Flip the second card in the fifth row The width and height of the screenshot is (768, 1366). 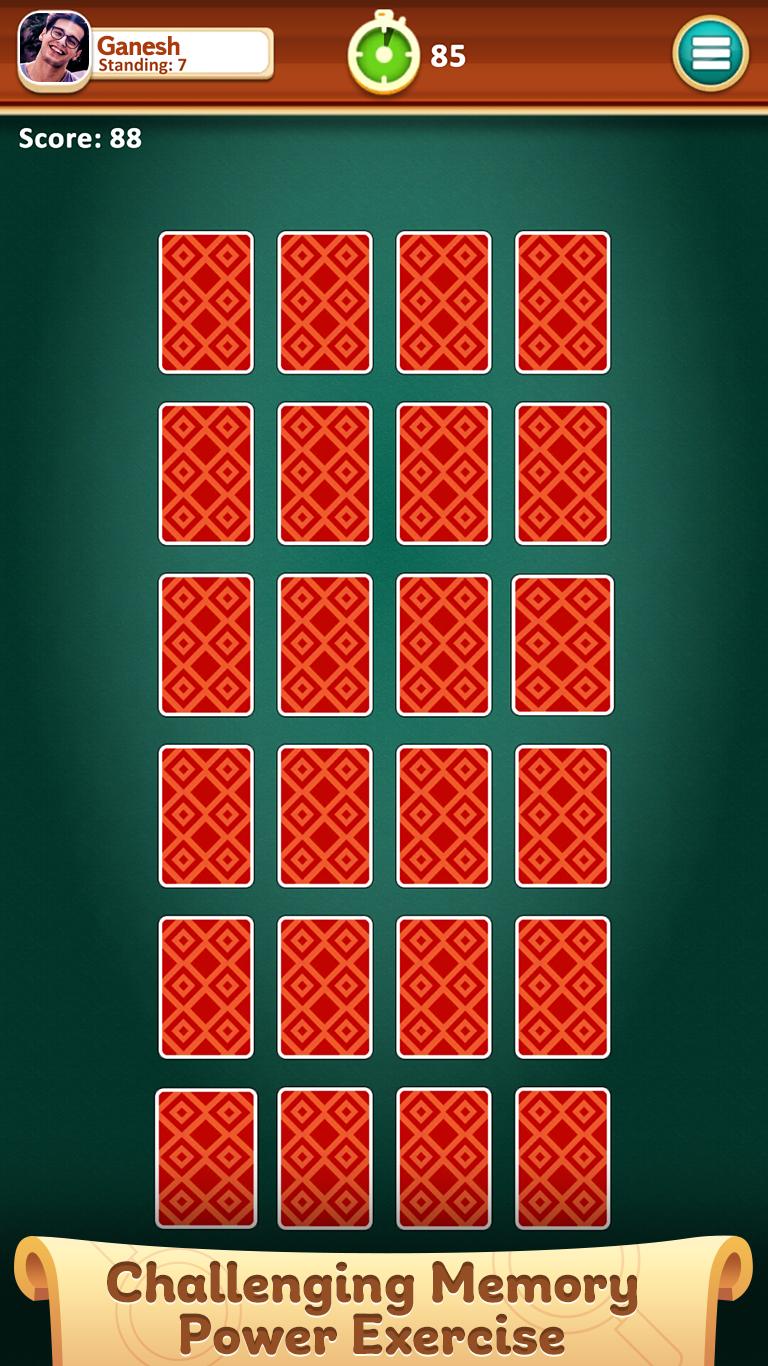(x=325, y=986)
